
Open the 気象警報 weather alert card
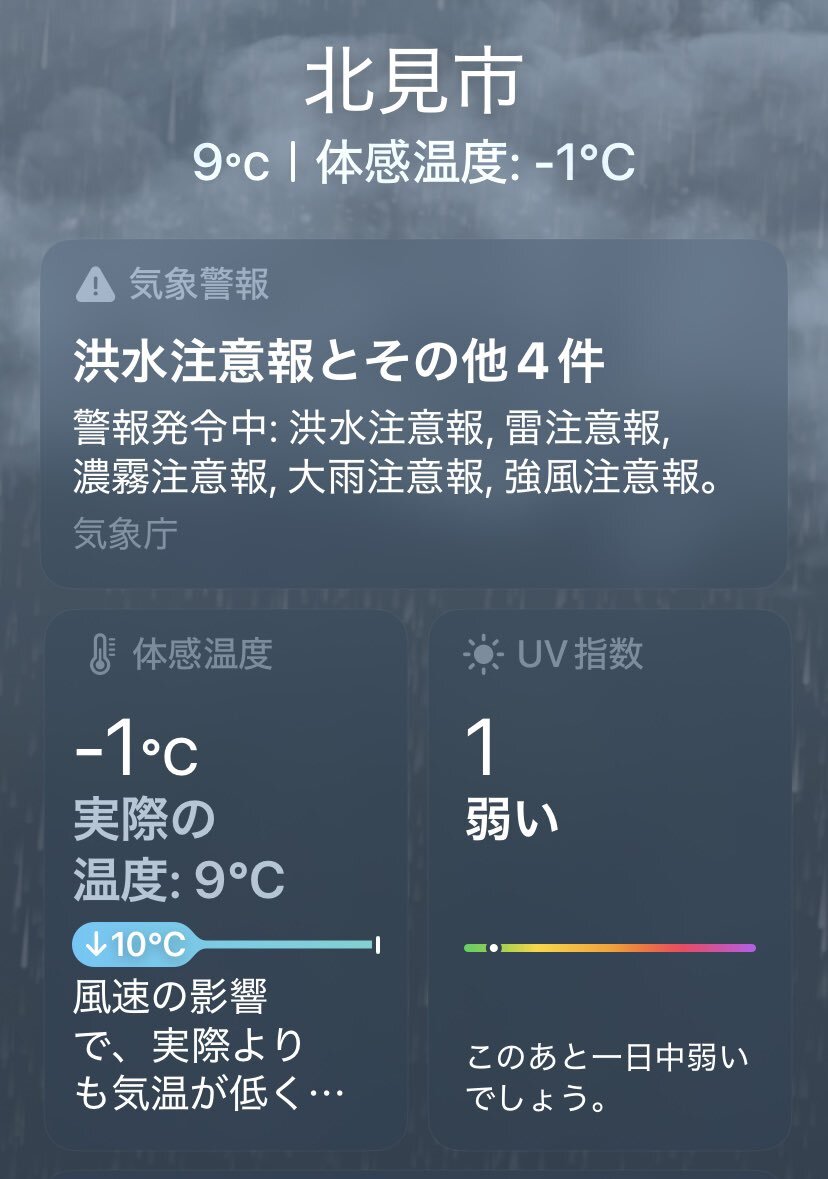click(414, 412)
